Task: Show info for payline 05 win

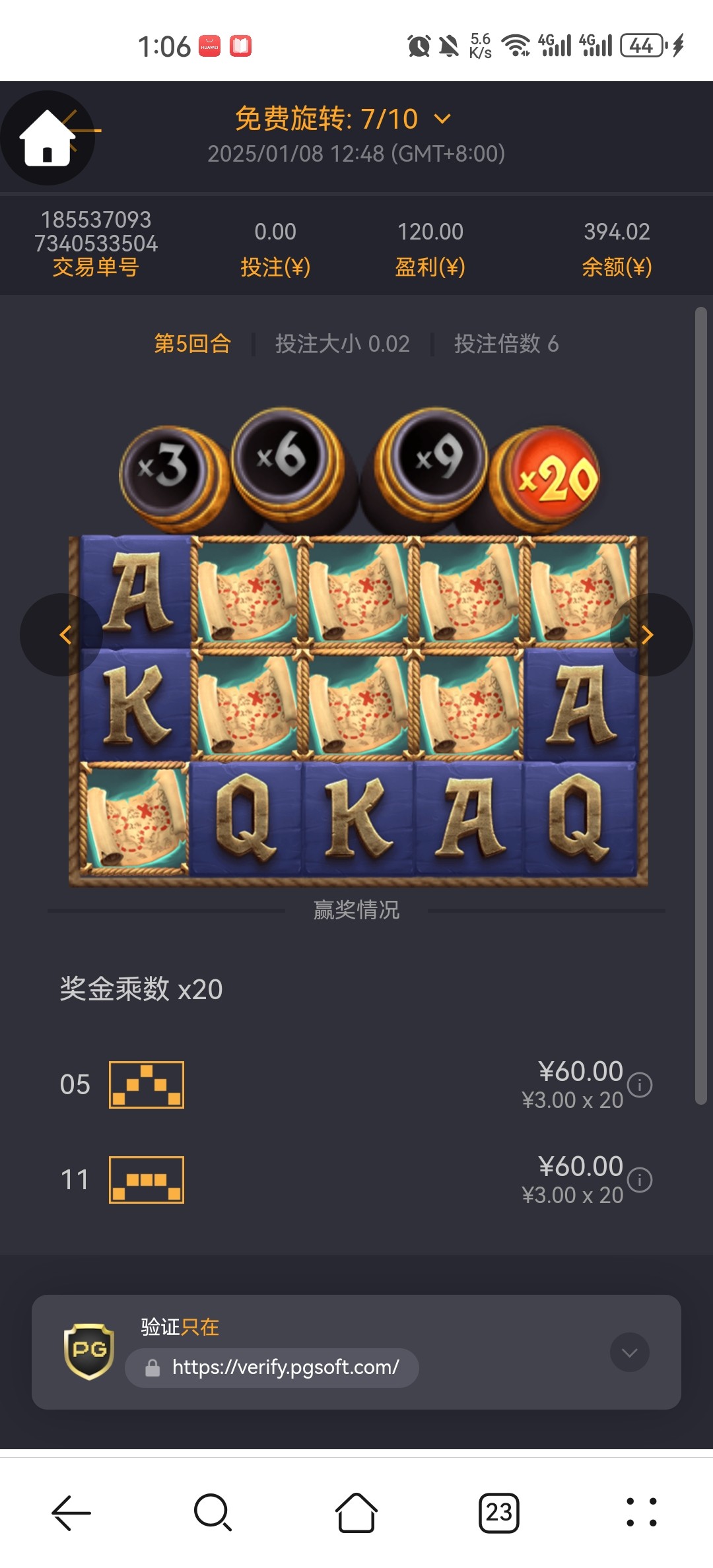Action: pos(639,1085)
